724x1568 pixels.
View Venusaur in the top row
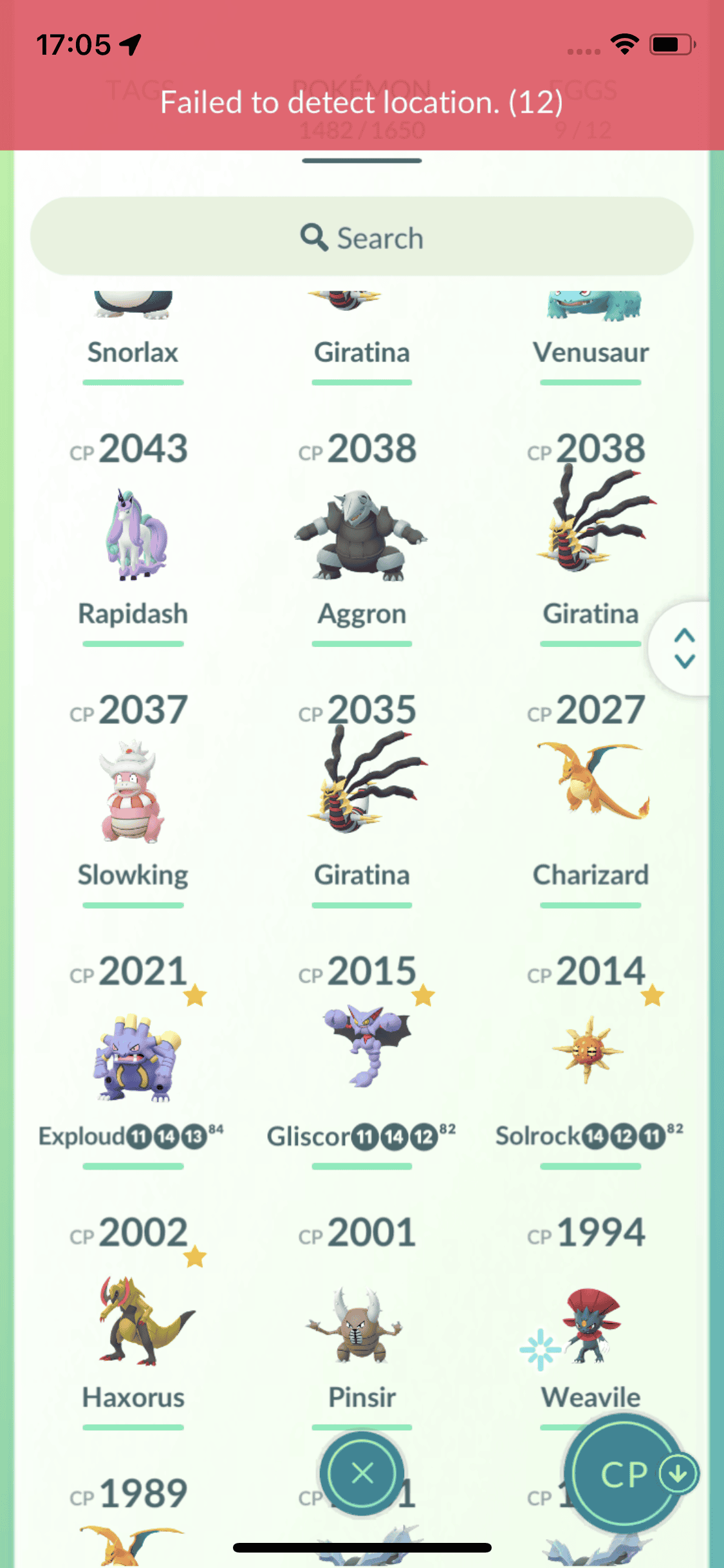[591, 328]
